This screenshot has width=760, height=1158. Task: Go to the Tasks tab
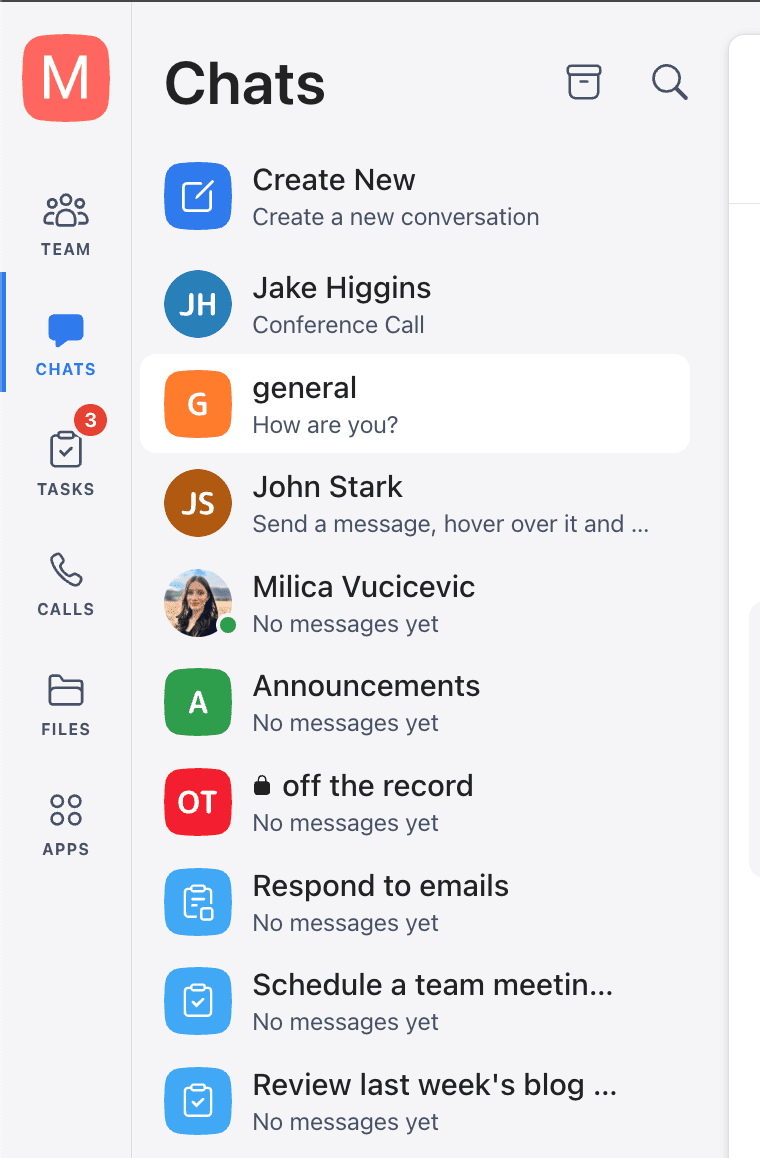[66, 463]
